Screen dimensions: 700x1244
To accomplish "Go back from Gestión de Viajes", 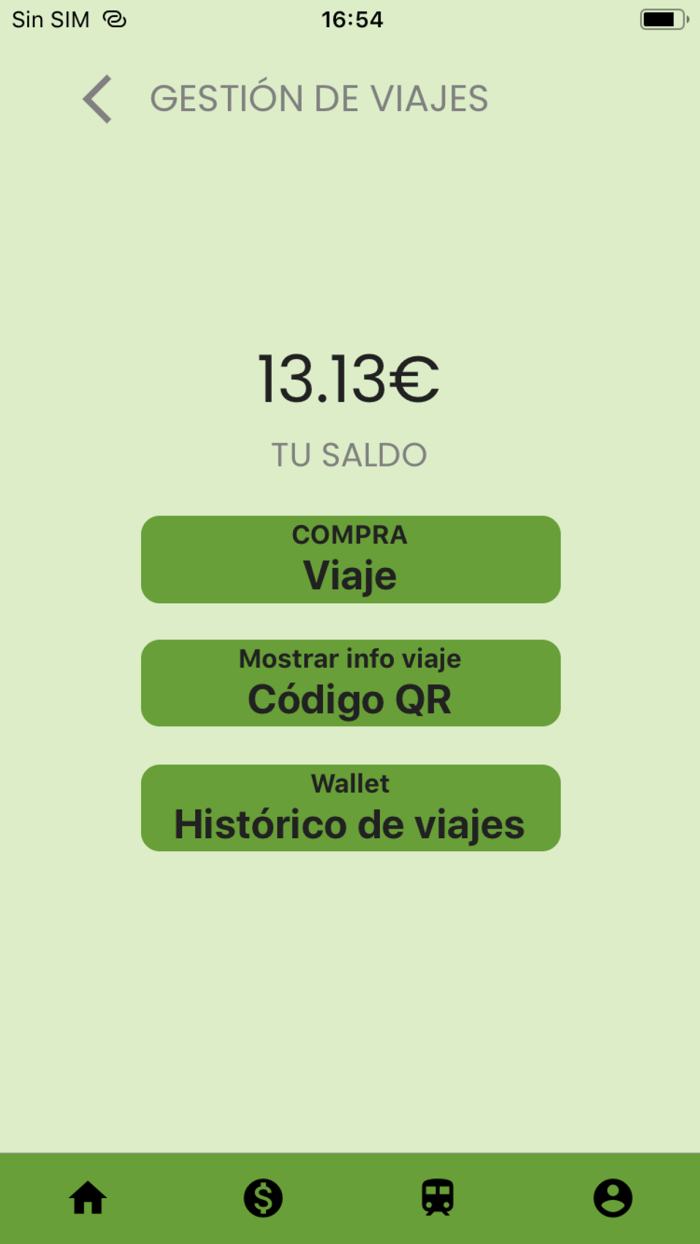I will coord(97,99).
